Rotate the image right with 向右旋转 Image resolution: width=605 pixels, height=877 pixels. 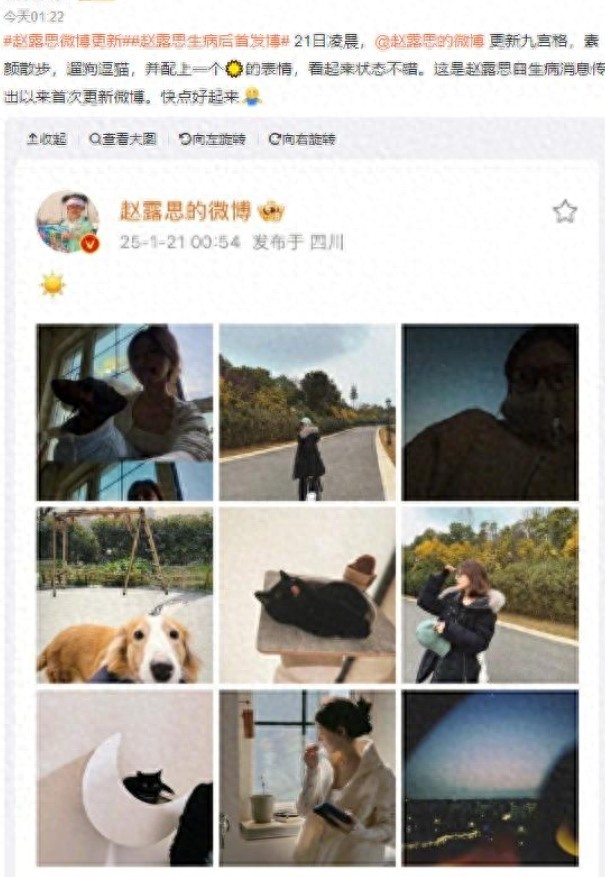click(x=303, y=139)
